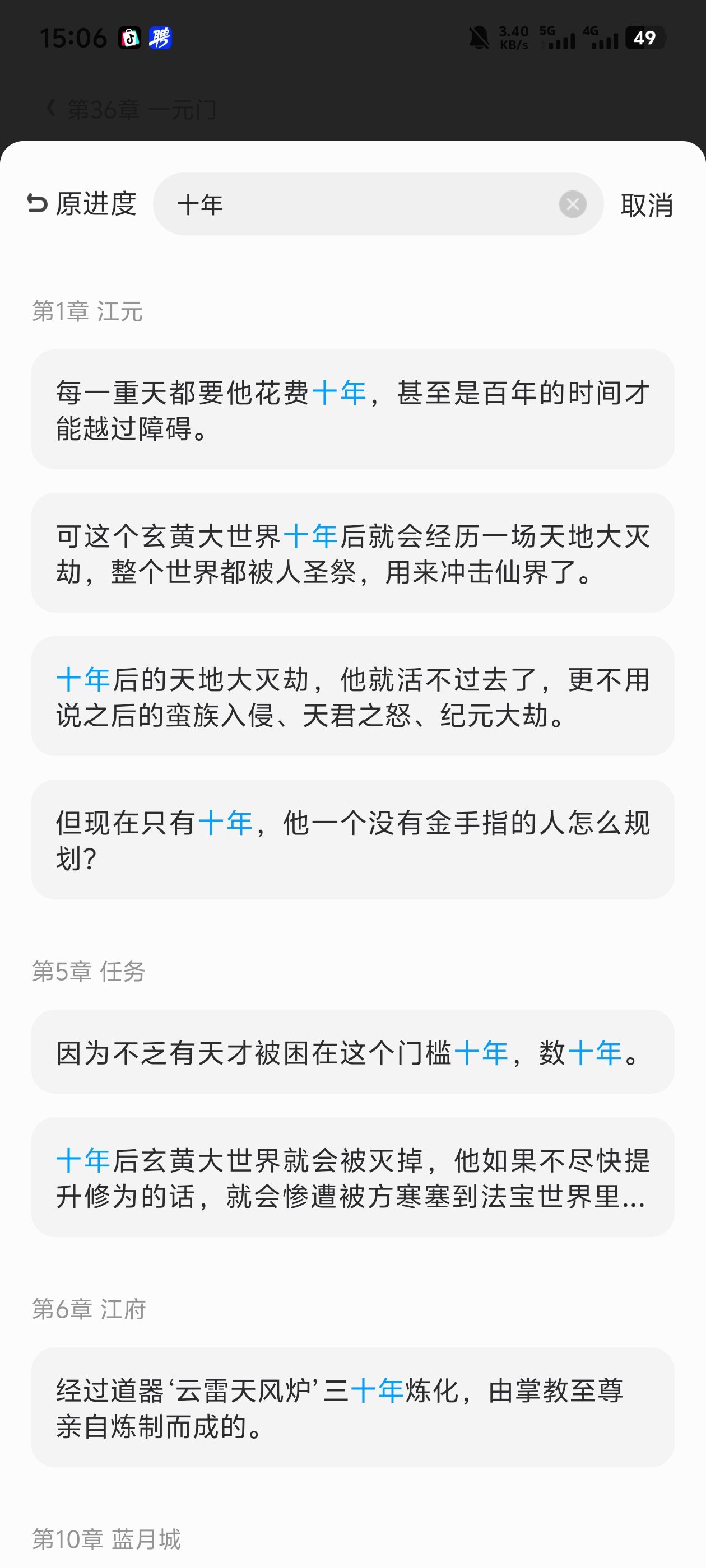Image resolution: width=706 pixels, height=1568 pixels.
Task: Go to result 十年后玄黄大世界就会被灭掉
Action: pos(352,1177)
